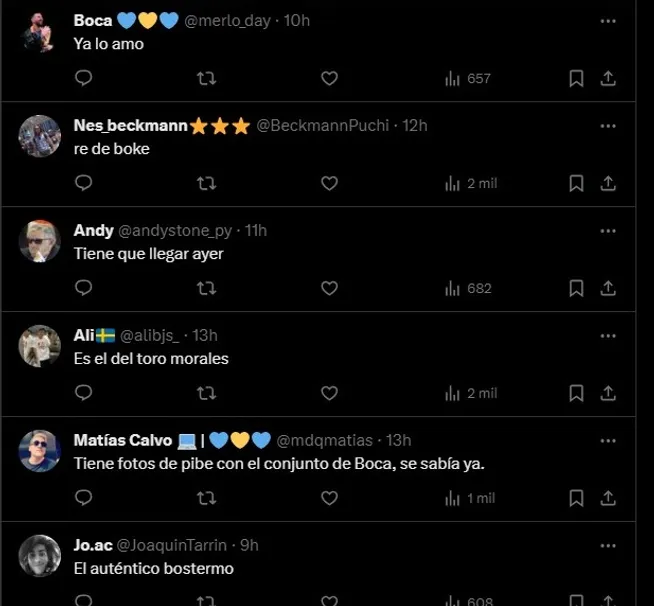Retweet the 'Ya lo amo' tweet

point(206,78)
